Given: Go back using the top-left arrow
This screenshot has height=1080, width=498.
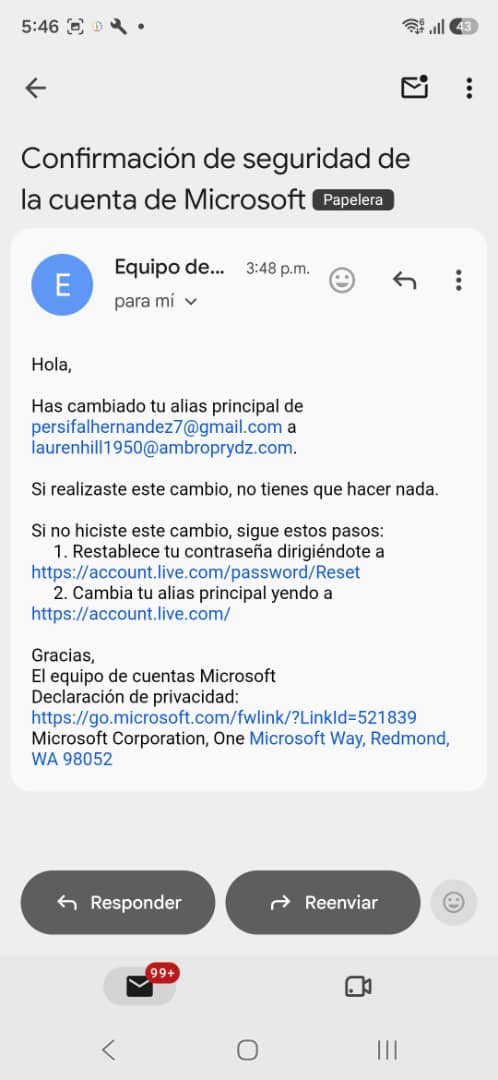Looking at the screenshot, I should (35, 87).
